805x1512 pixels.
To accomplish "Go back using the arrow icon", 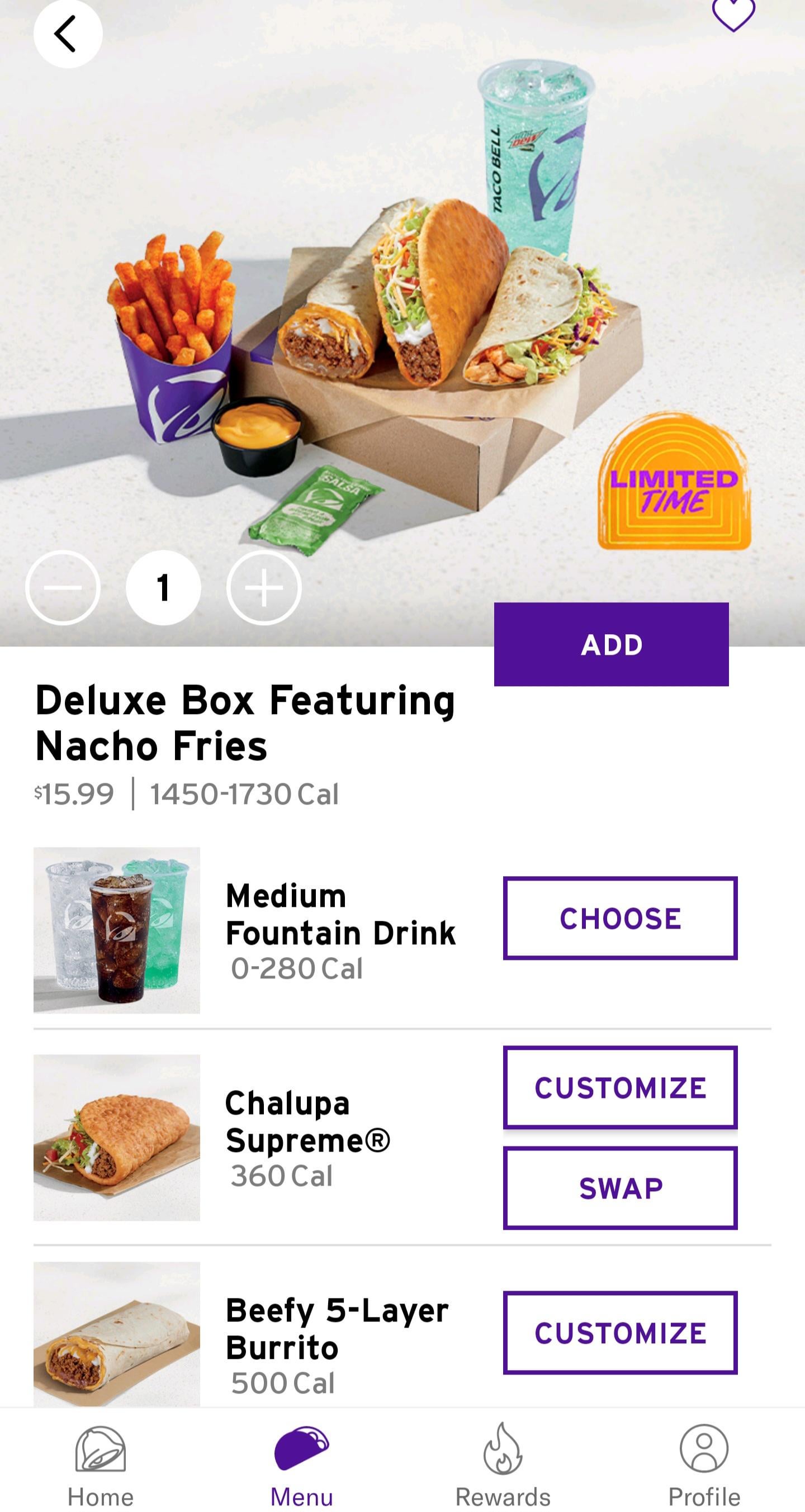I will coord(68,34).
